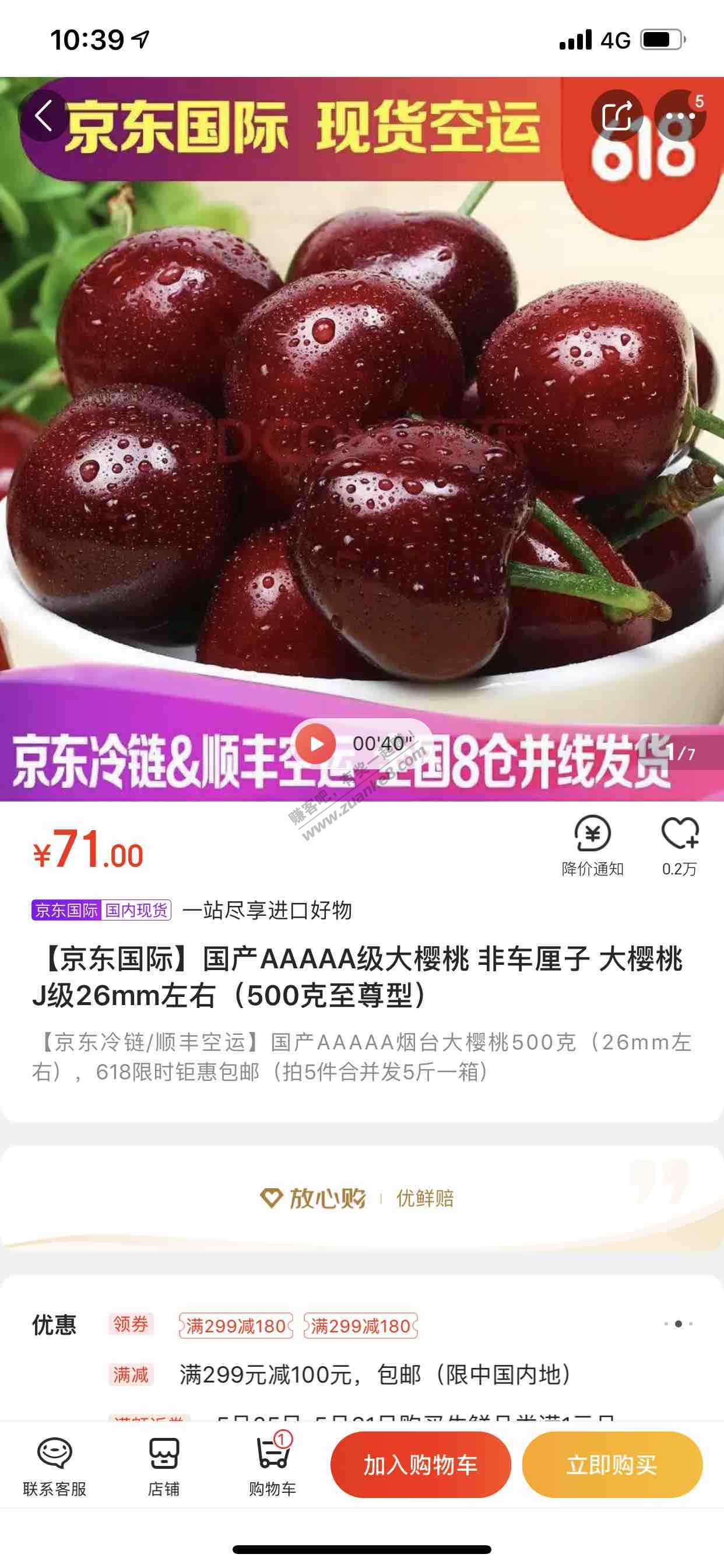Buy now with 立即购买
The width and height of the screenshot is (724, 1568).
tap(612, 1465)
